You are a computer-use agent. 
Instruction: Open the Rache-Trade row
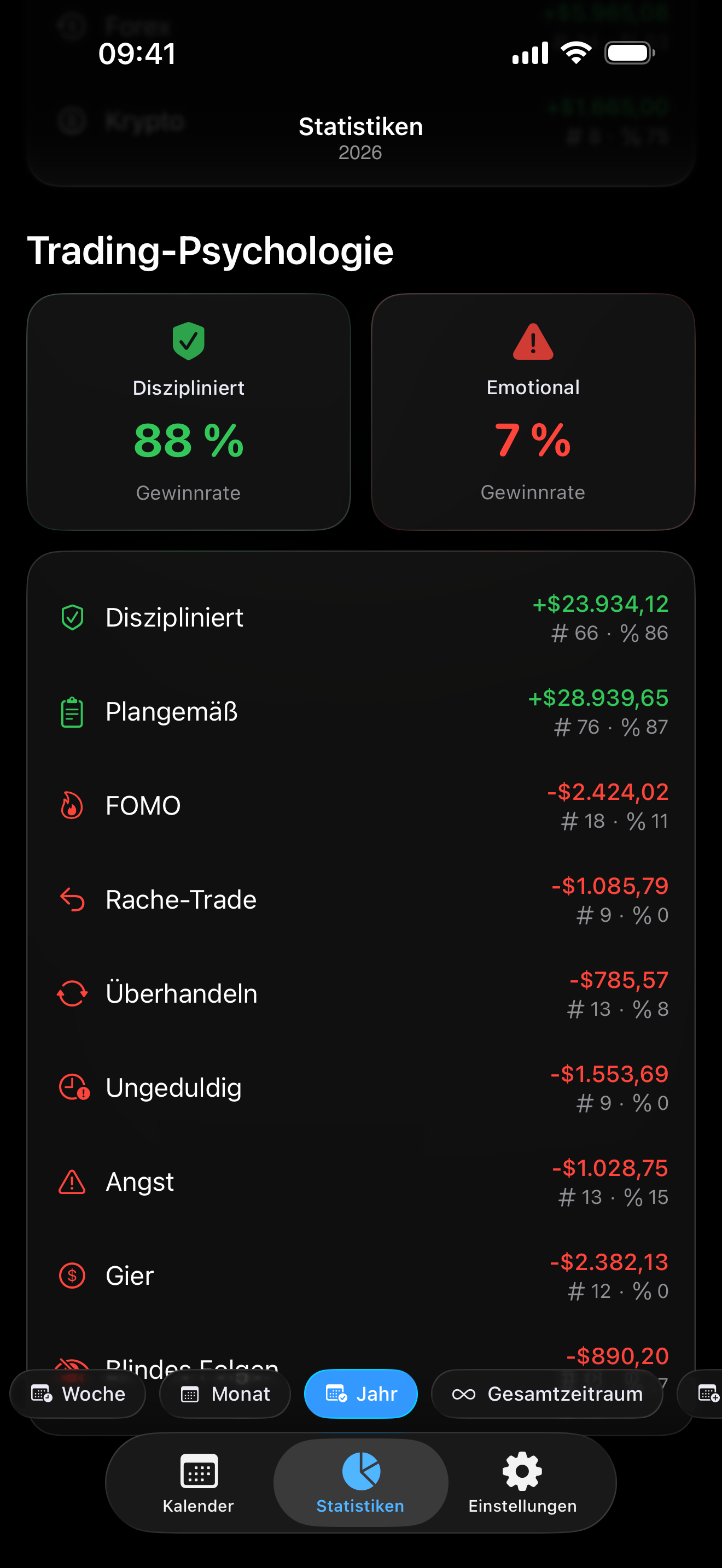click(x=361, y=900)
